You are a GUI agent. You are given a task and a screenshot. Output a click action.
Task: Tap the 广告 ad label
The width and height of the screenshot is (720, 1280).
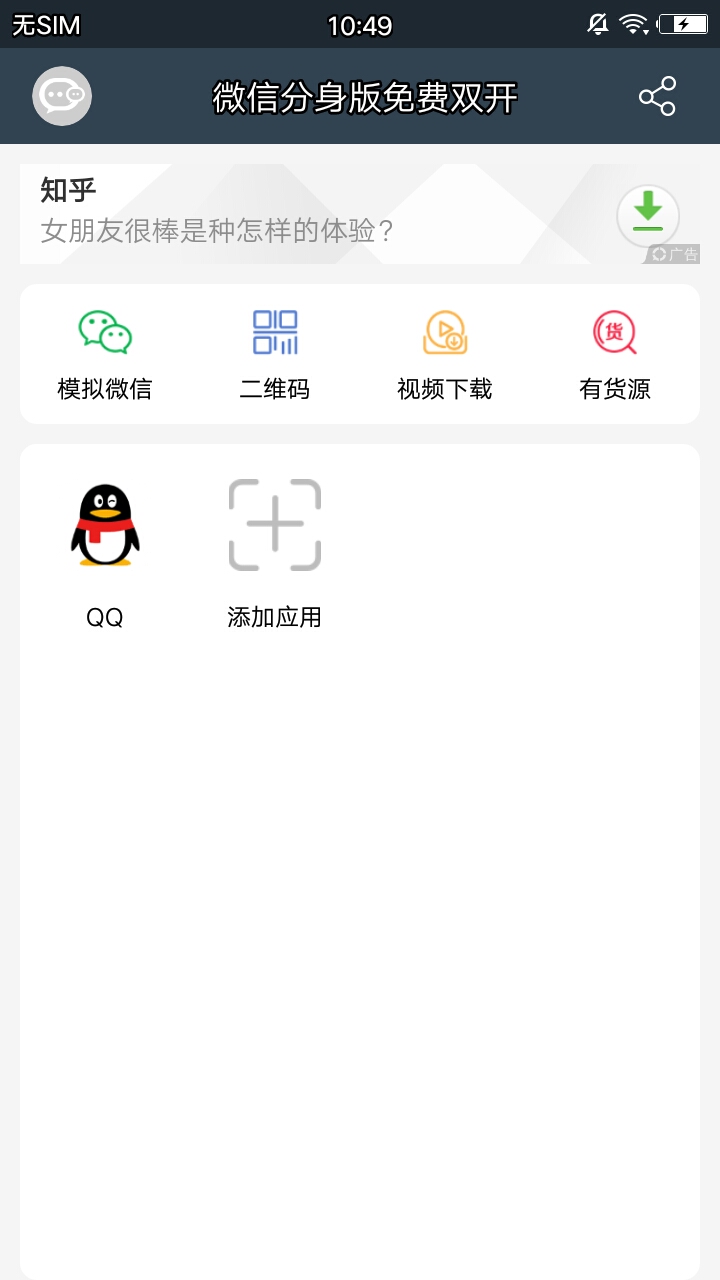point(677,254)
